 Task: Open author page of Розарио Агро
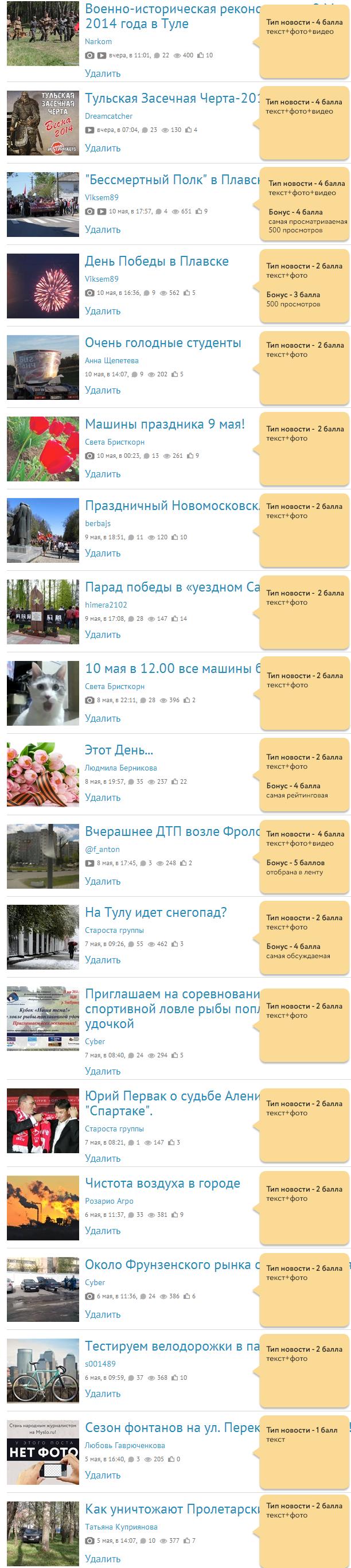click(109, 1200)
